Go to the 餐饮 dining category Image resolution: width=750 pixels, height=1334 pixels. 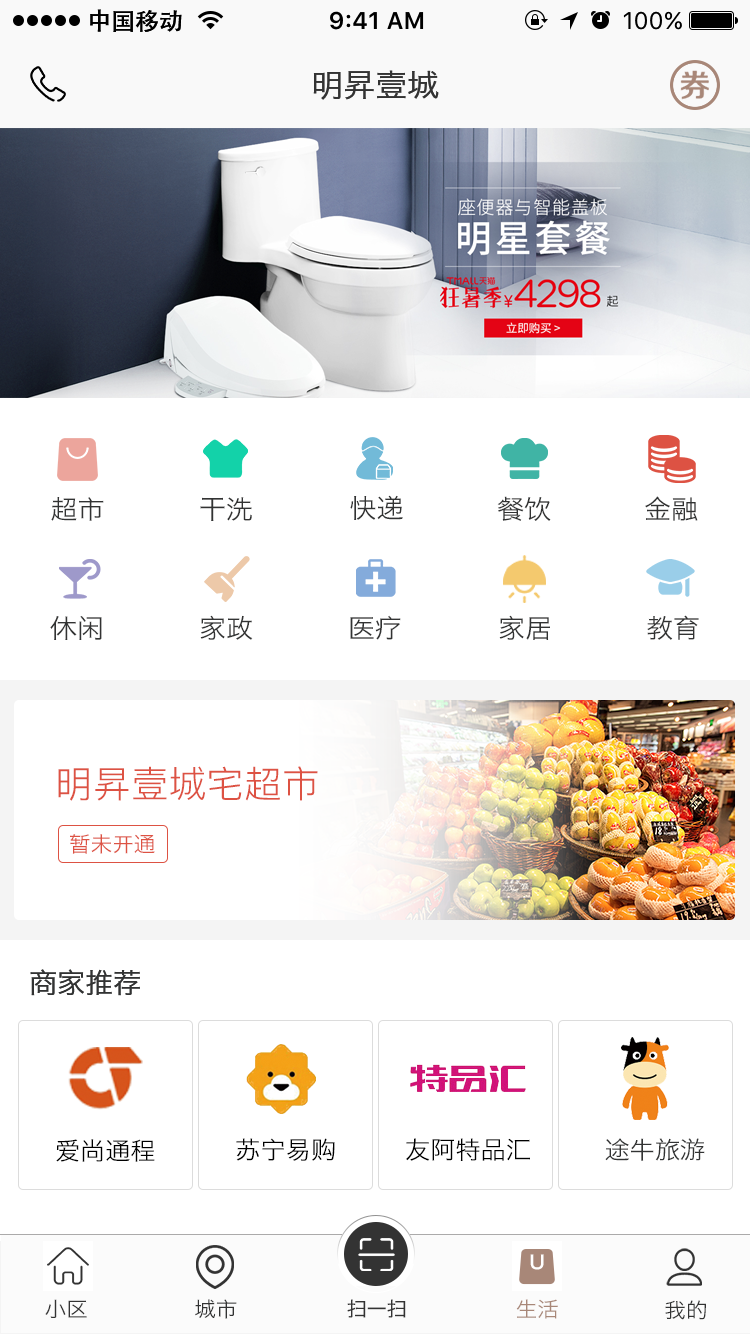(524, 480)
